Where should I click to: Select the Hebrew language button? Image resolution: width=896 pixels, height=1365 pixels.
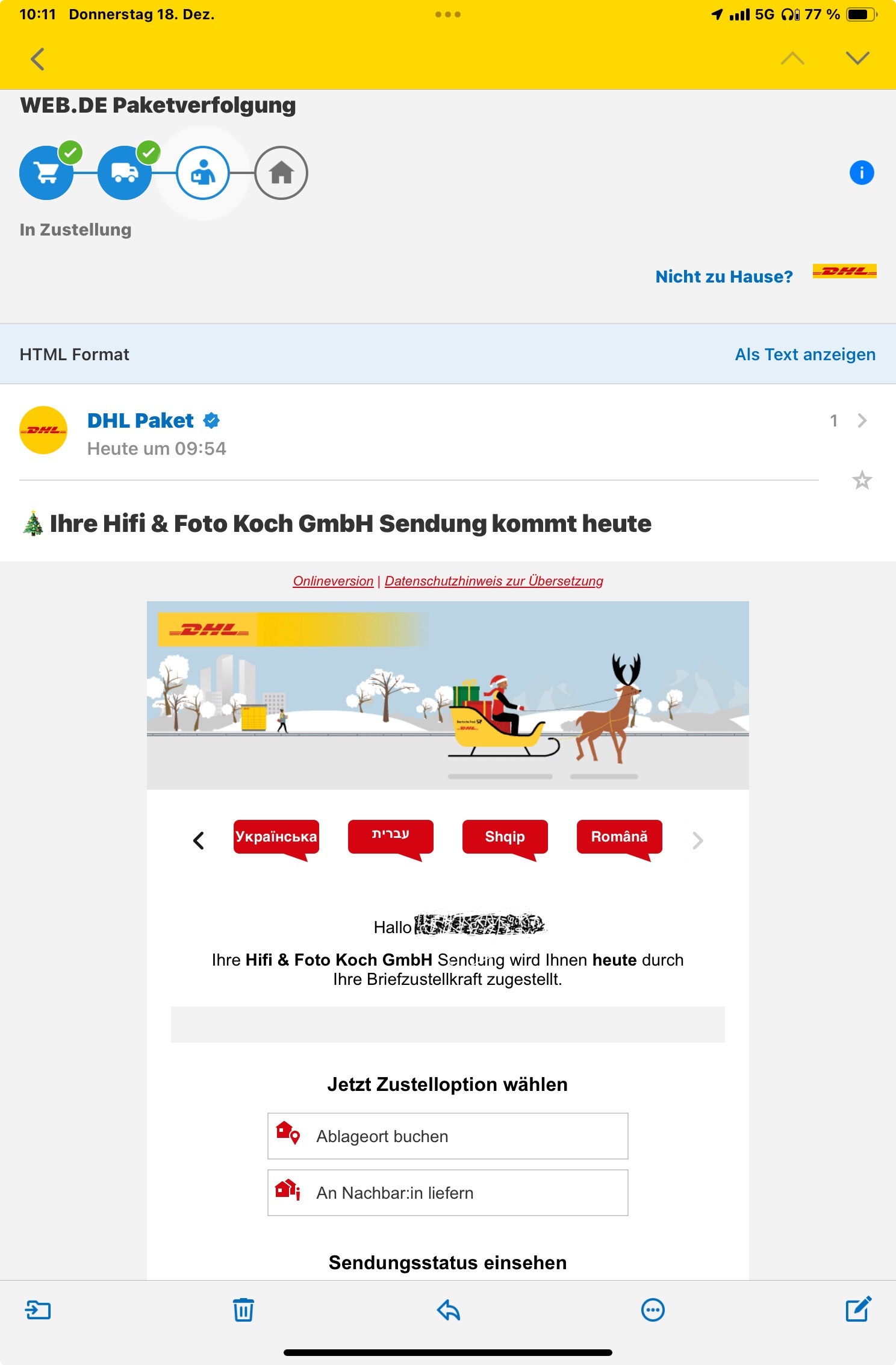coord(390,836)
